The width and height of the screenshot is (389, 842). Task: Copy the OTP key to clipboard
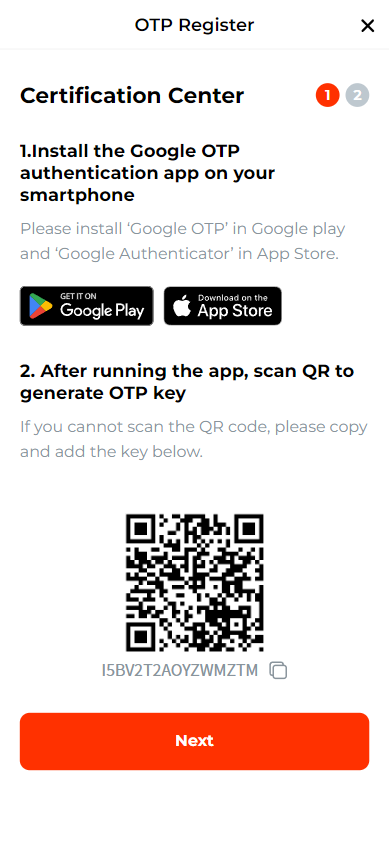pyautogui.click(x=278, y=670)
